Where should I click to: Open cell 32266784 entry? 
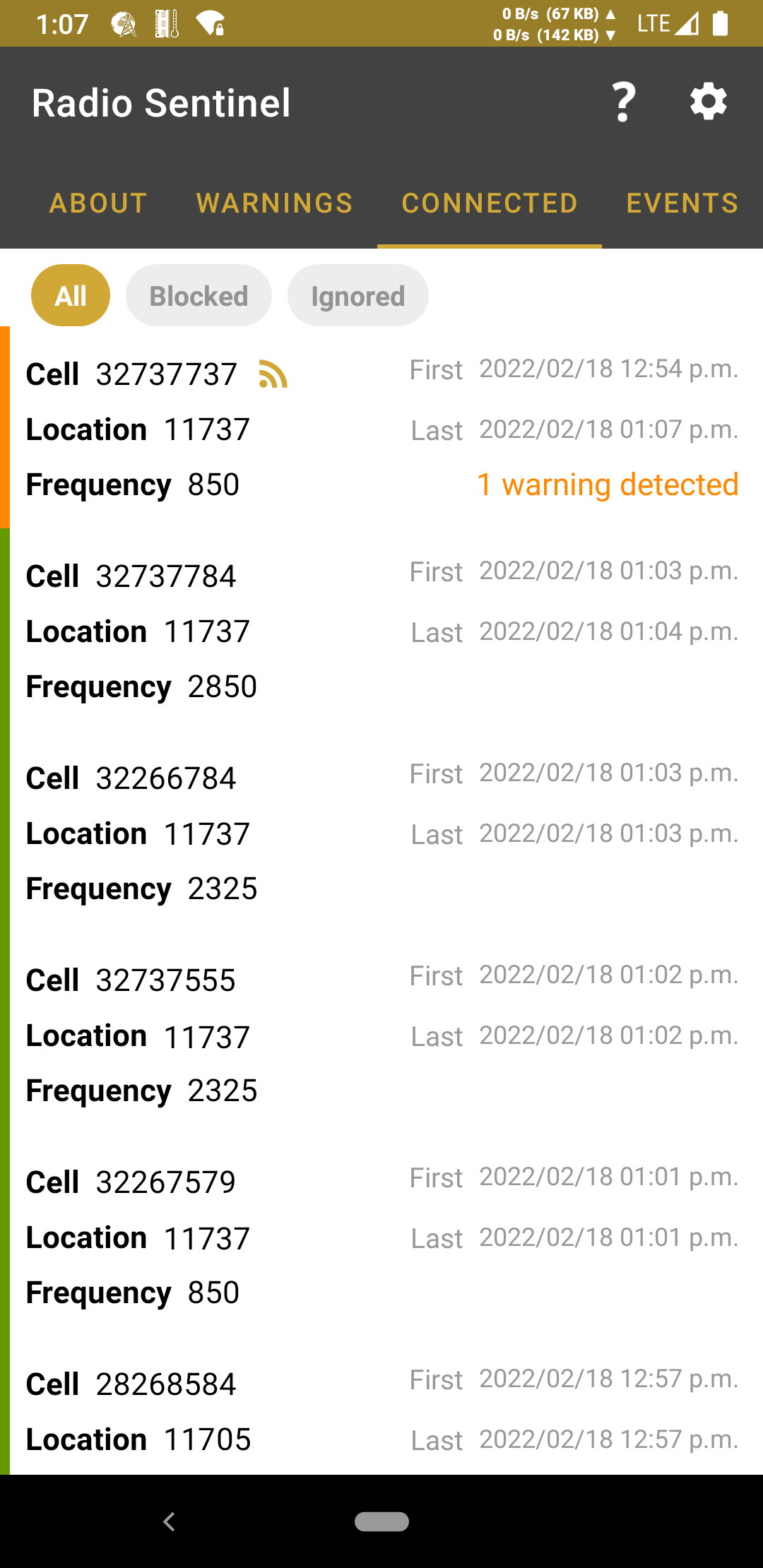pos(381,832)
